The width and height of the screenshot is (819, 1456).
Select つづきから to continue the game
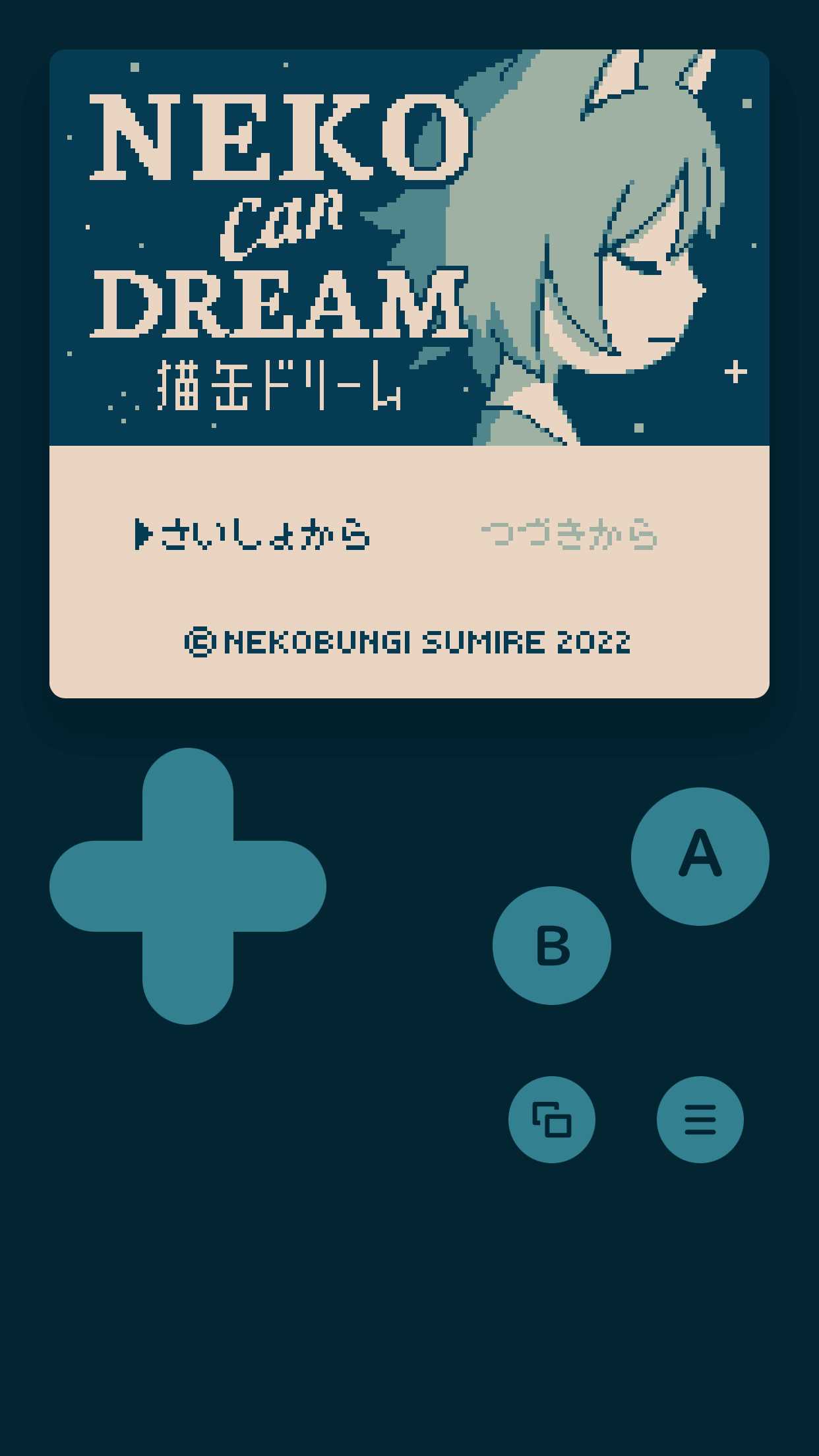tap(570, 534)
